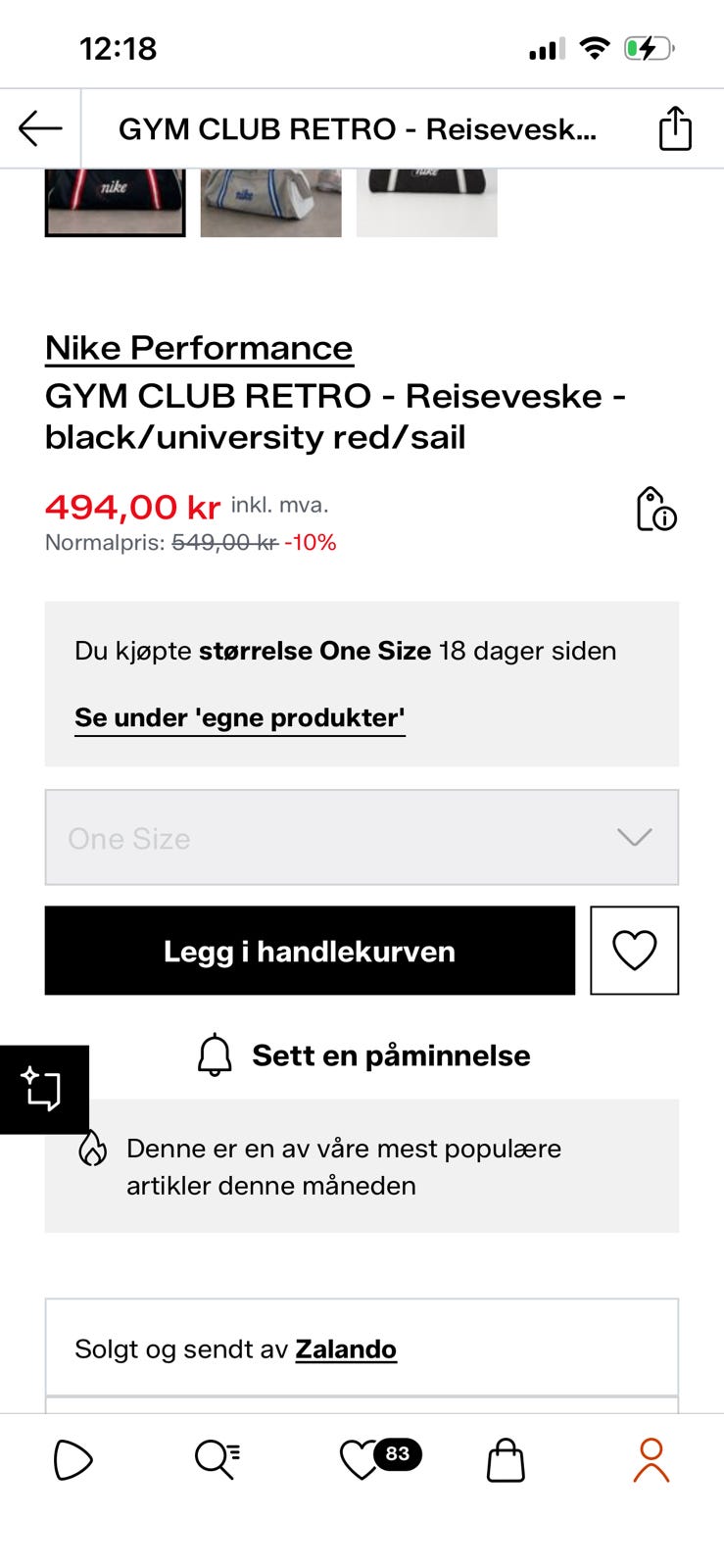The image size is (724, 1568).
Task: Tap 'Legg i handlekurven'
Action: 309,951
